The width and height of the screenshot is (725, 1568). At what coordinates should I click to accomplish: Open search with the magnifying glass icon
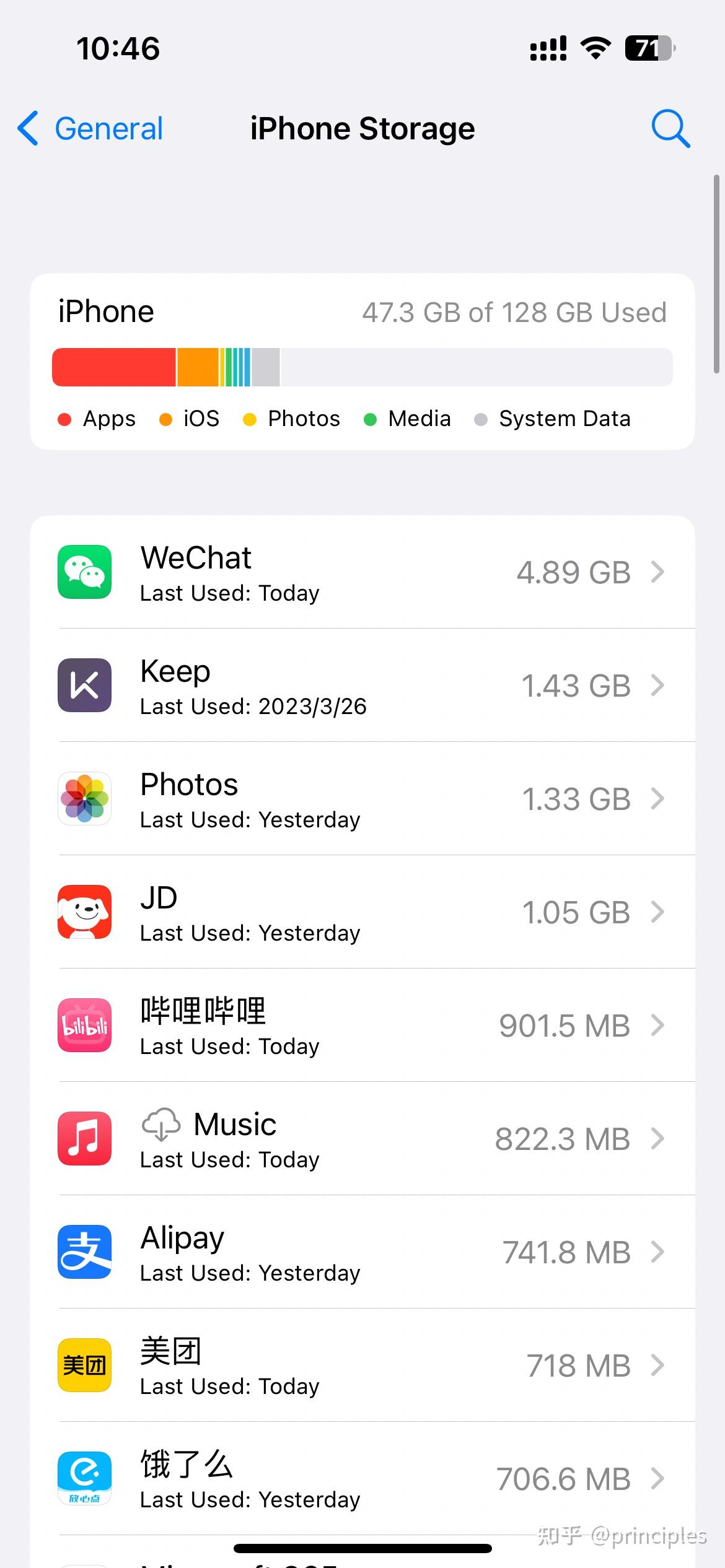click(671, 128)
